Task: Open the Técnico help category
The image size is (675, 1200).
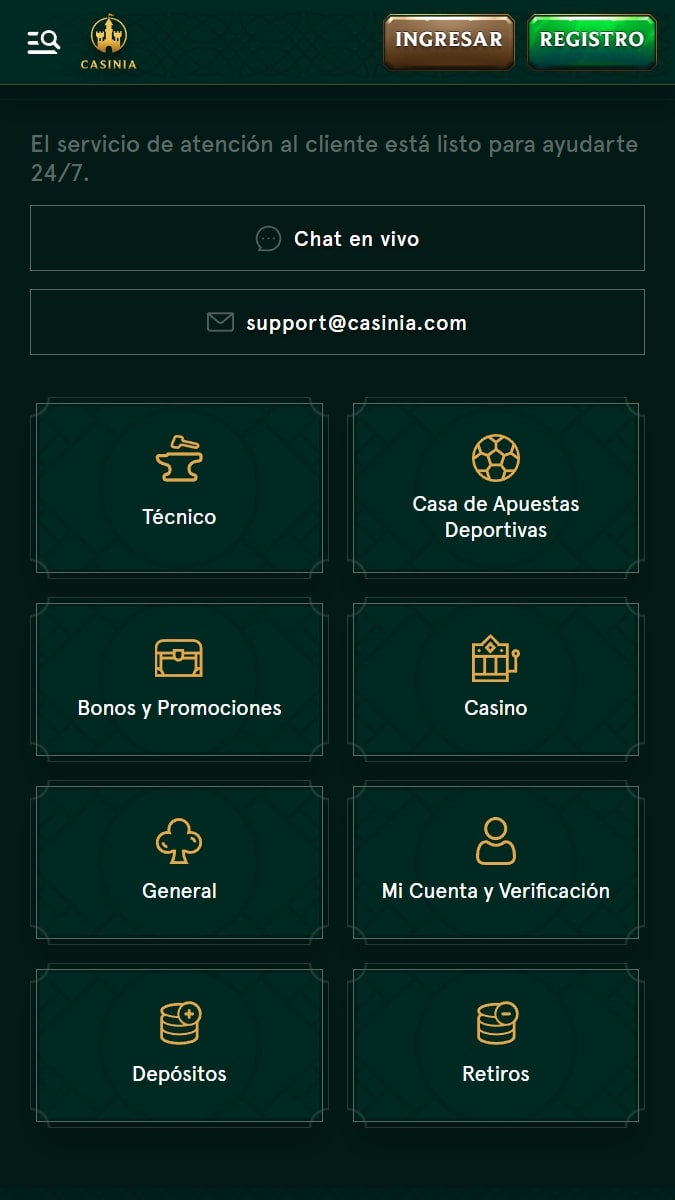Action: 179,487
